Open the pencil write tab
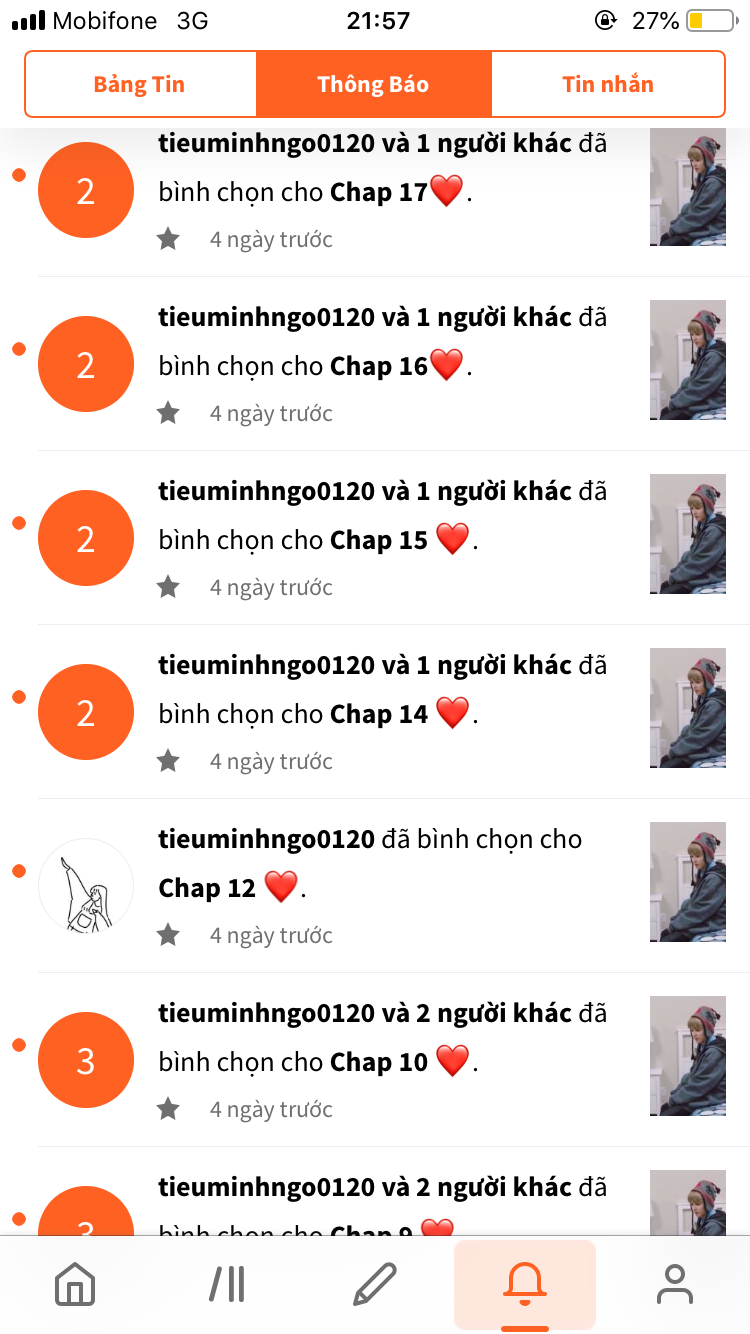 coord(375,1284)
